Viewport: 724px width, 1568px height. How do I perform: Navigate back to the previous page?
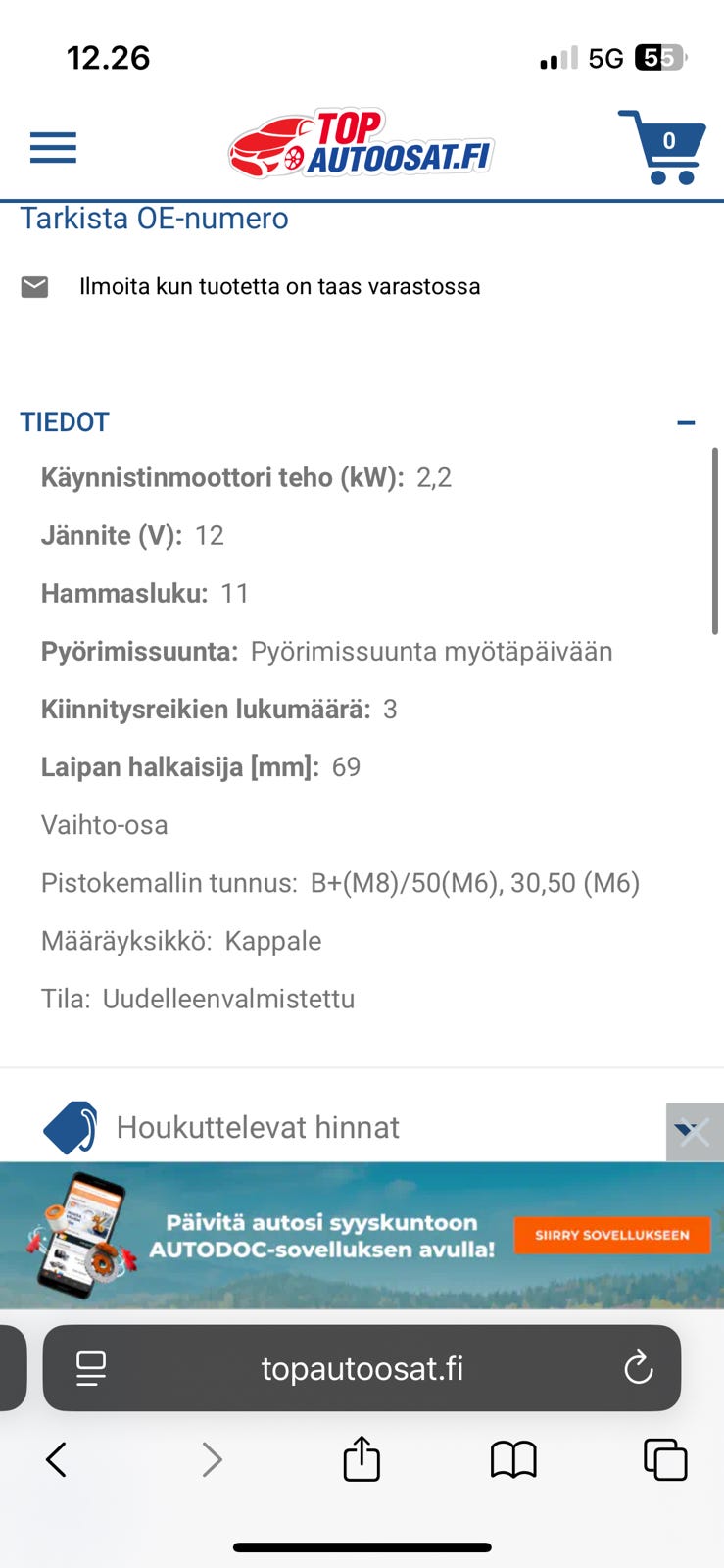coord(56,1459)
